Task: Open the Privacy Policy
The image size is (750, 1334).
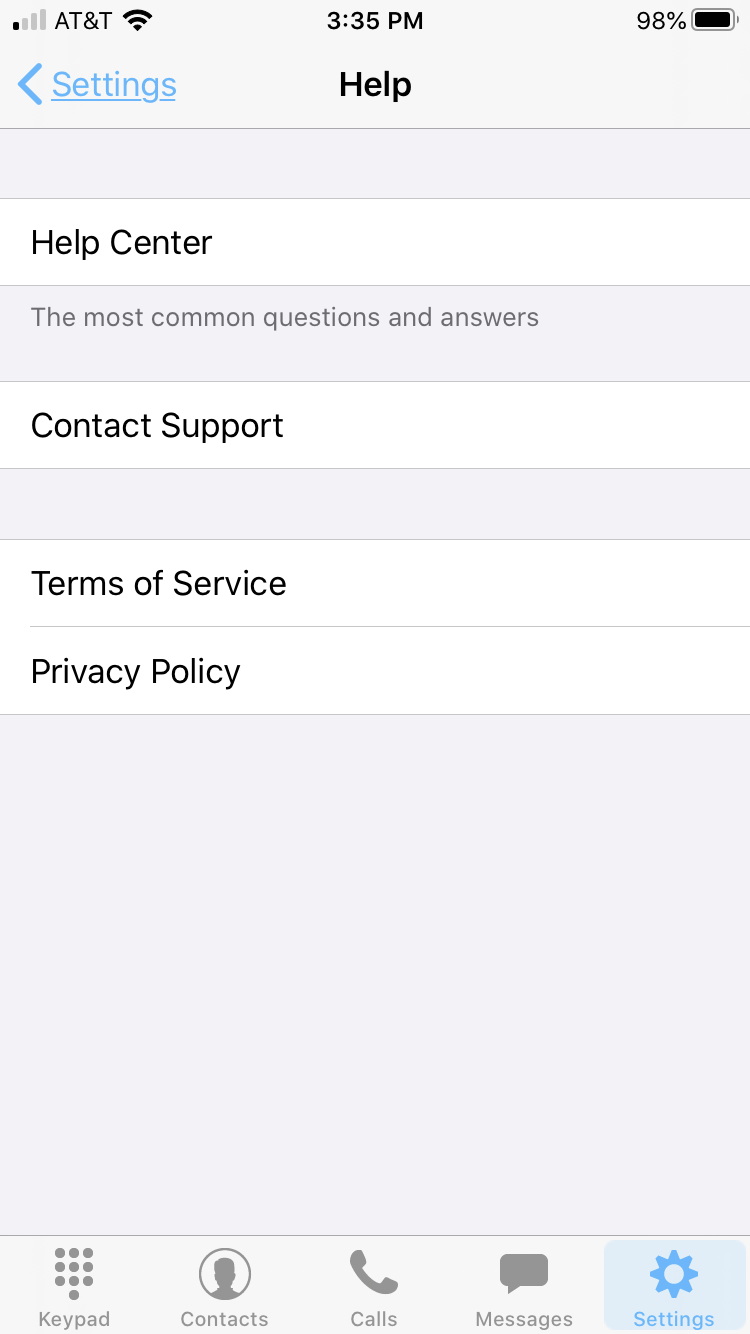Action: 375,671
